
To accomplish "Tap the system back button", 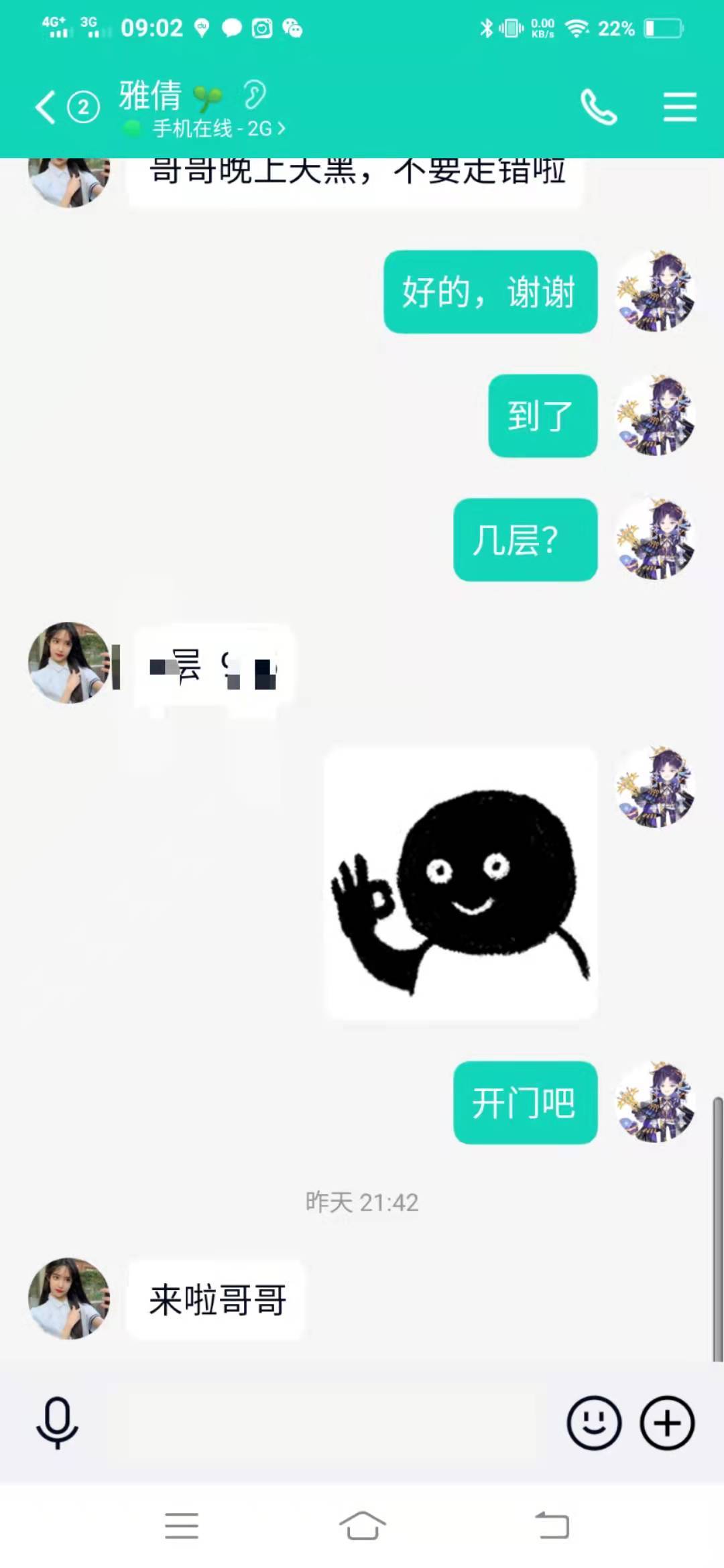I will 552,1526.
